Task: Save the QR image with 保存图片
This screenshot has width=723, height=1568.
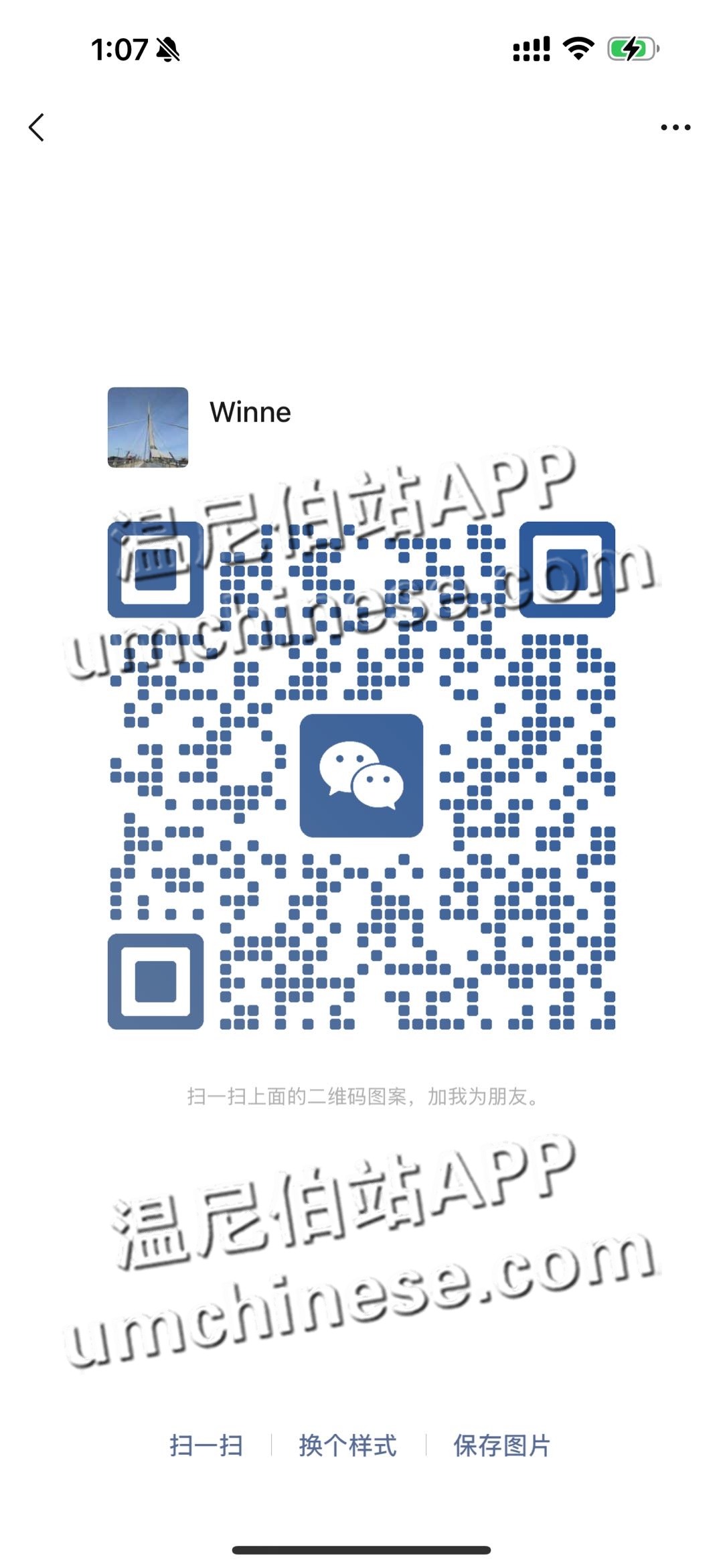Action: (x=501, y=1445)
